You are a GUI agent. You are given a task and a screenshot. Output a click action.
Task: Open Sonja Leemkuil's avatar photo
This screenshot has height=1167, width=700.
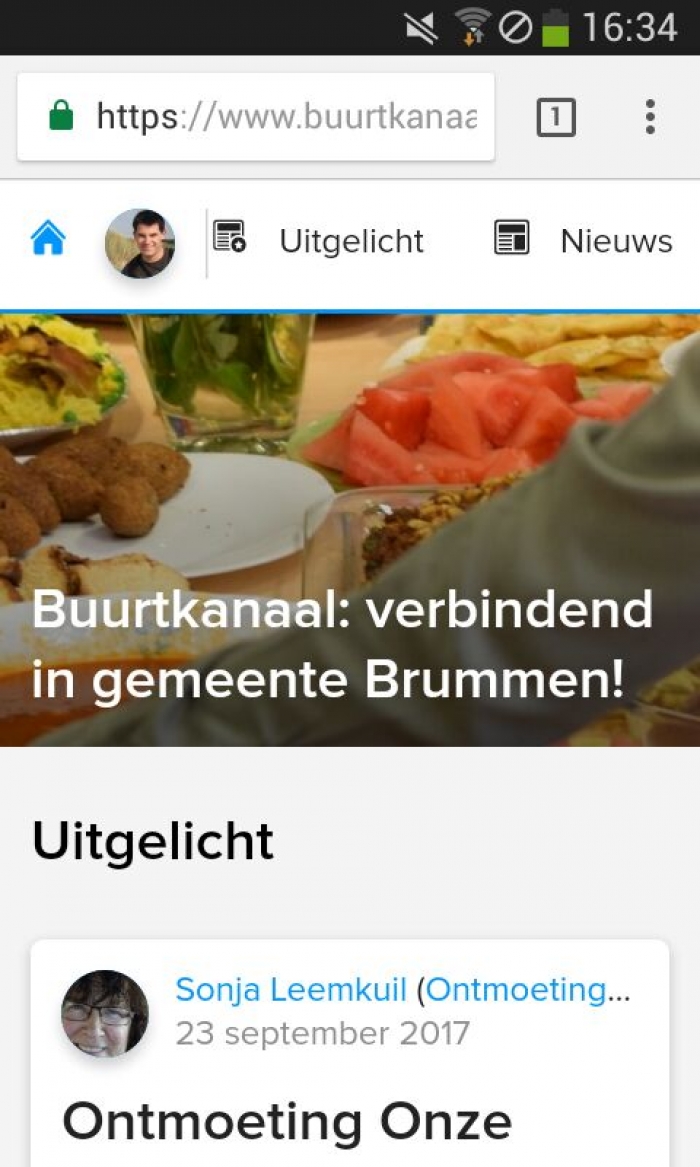click(105, 1013)
